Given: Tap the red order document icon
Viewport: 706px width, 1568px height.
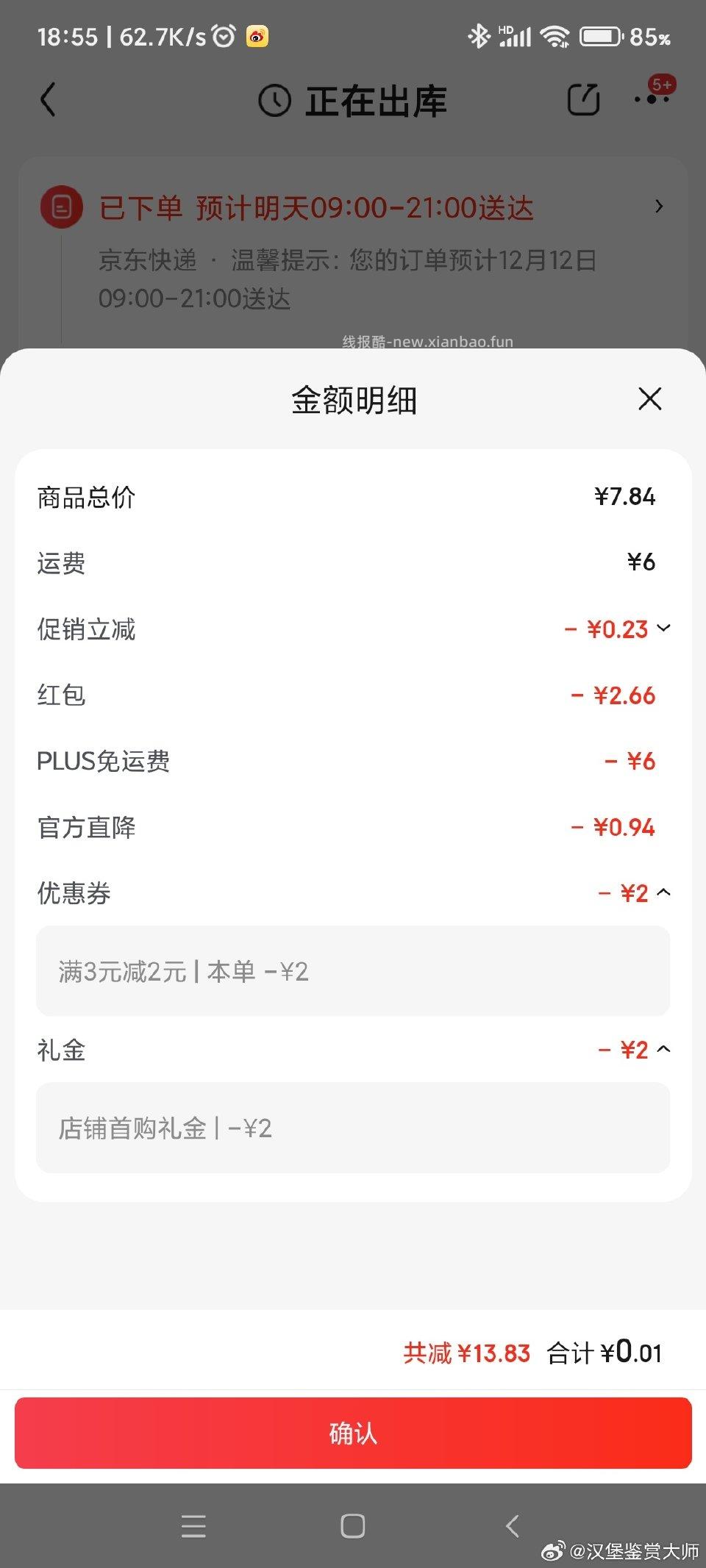Looking at the screenshot, I should point(61,207).
